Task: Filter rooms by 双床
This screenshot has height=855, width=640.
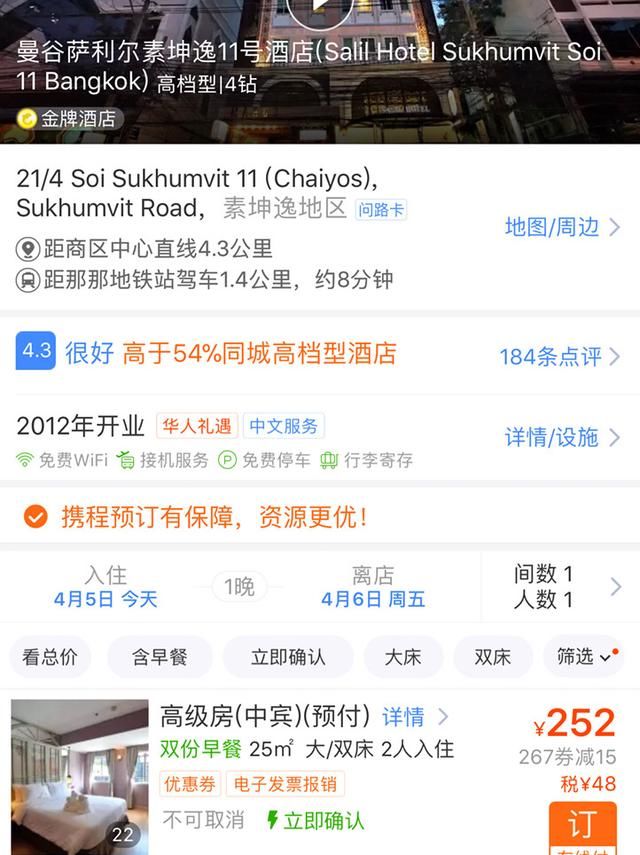Action: click(x=492, y=657)
